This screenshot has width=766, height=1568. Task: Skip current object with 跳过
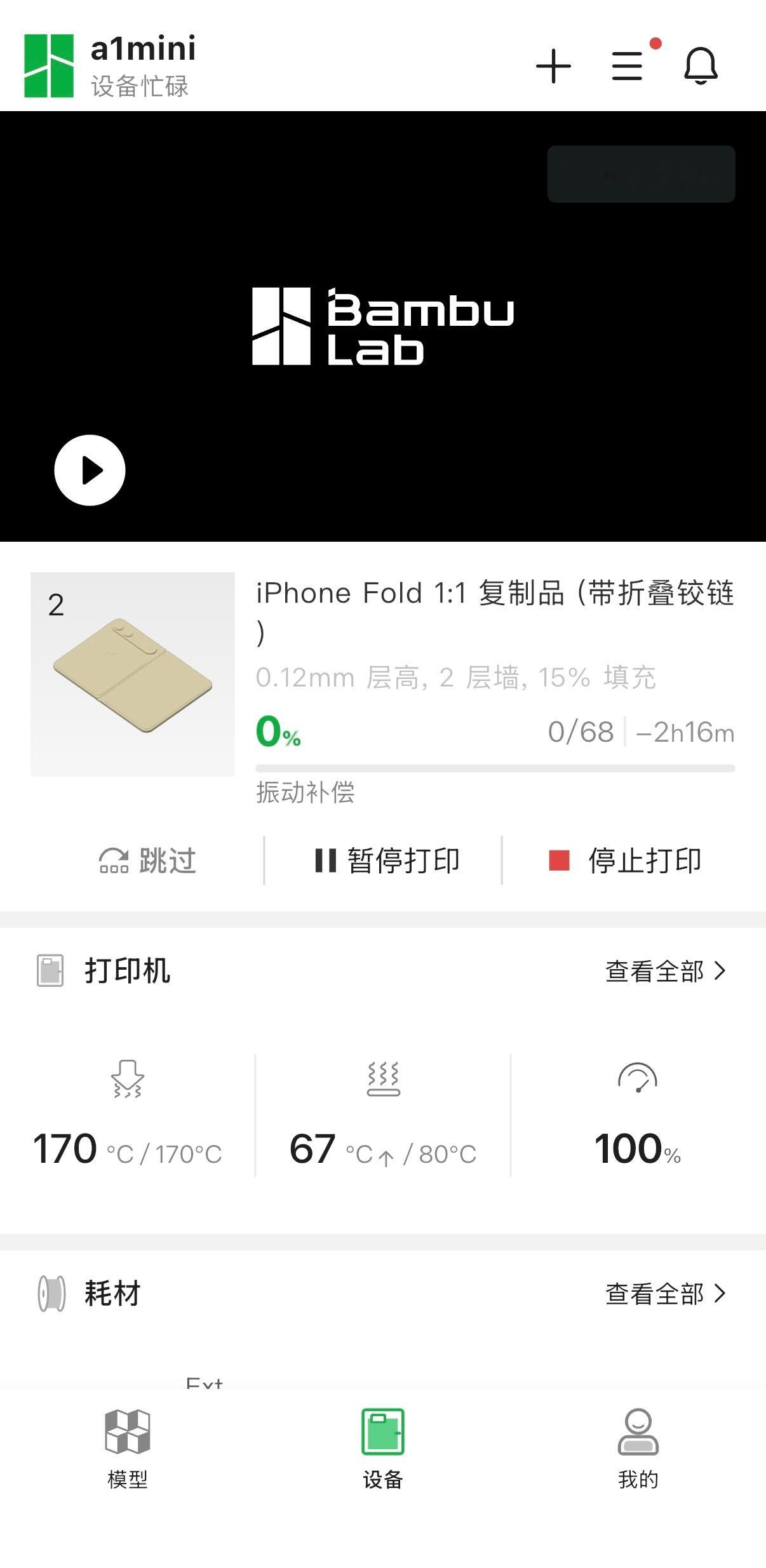click(x=148, y=861)
